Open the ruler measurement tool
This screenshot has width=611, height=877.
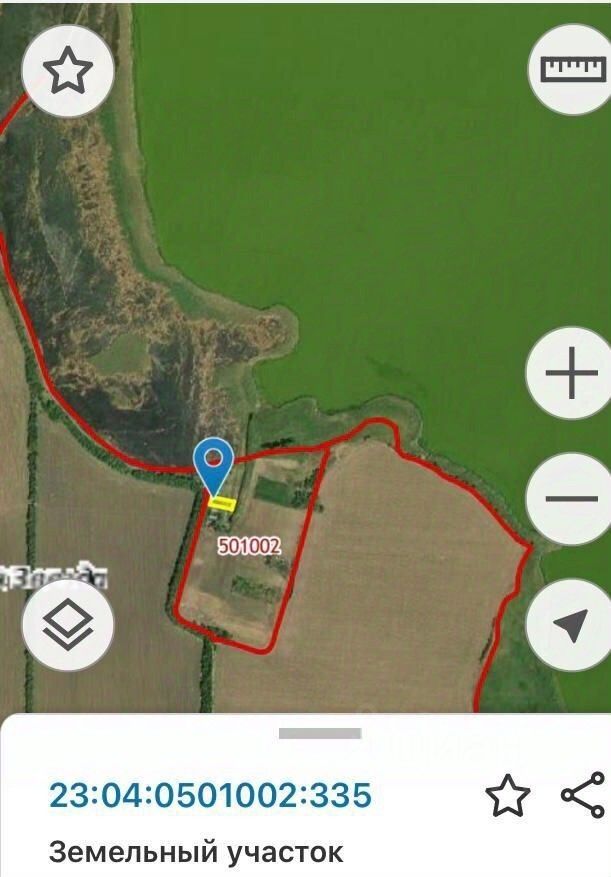pyautogui.click(x=571, y=69)
